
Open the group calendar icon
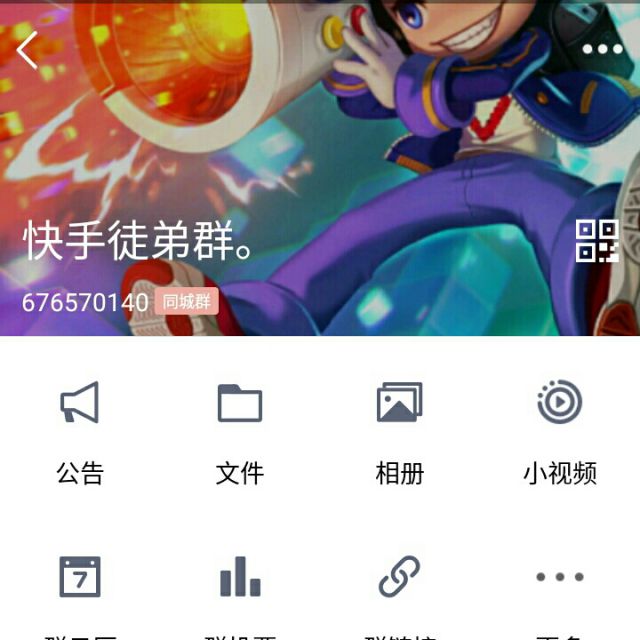point(80,578)
